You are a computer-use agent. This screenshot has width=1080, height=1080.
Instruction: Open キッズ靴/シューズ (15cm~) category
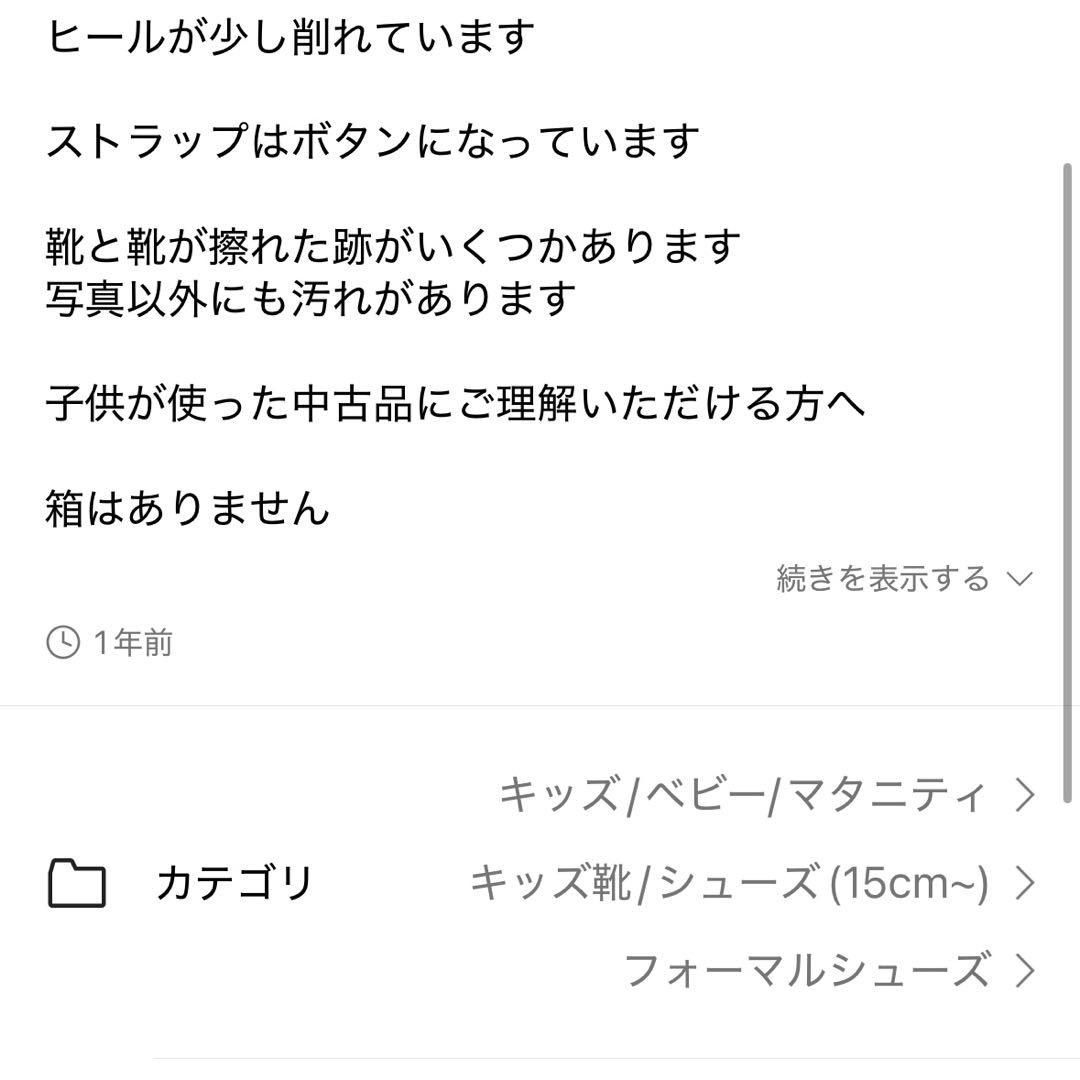[x=754, y=883]
